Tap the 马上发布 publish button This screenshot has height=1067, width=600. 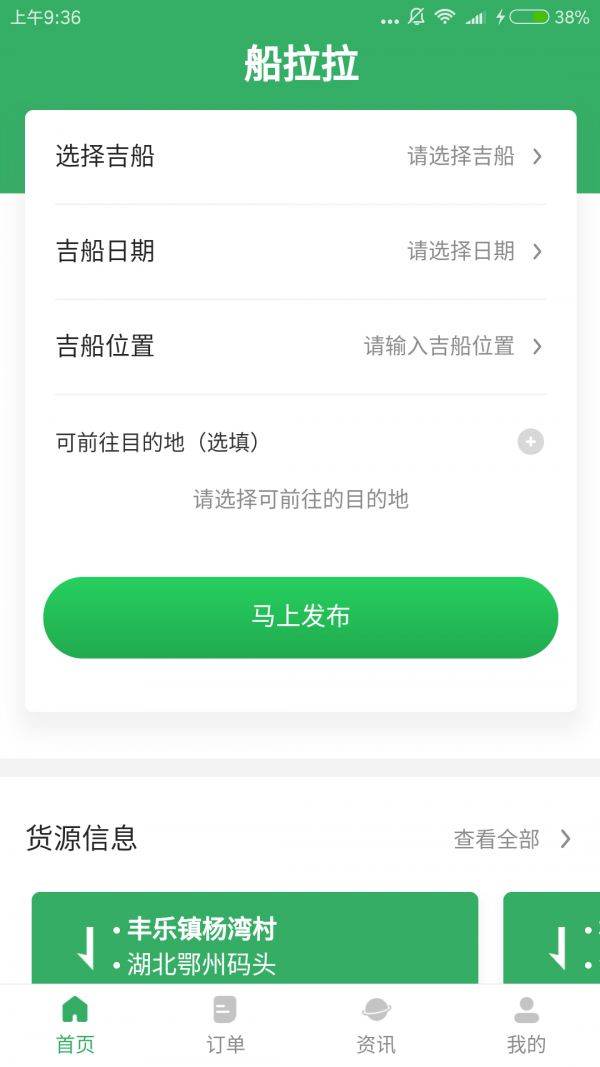click(300, 617)
